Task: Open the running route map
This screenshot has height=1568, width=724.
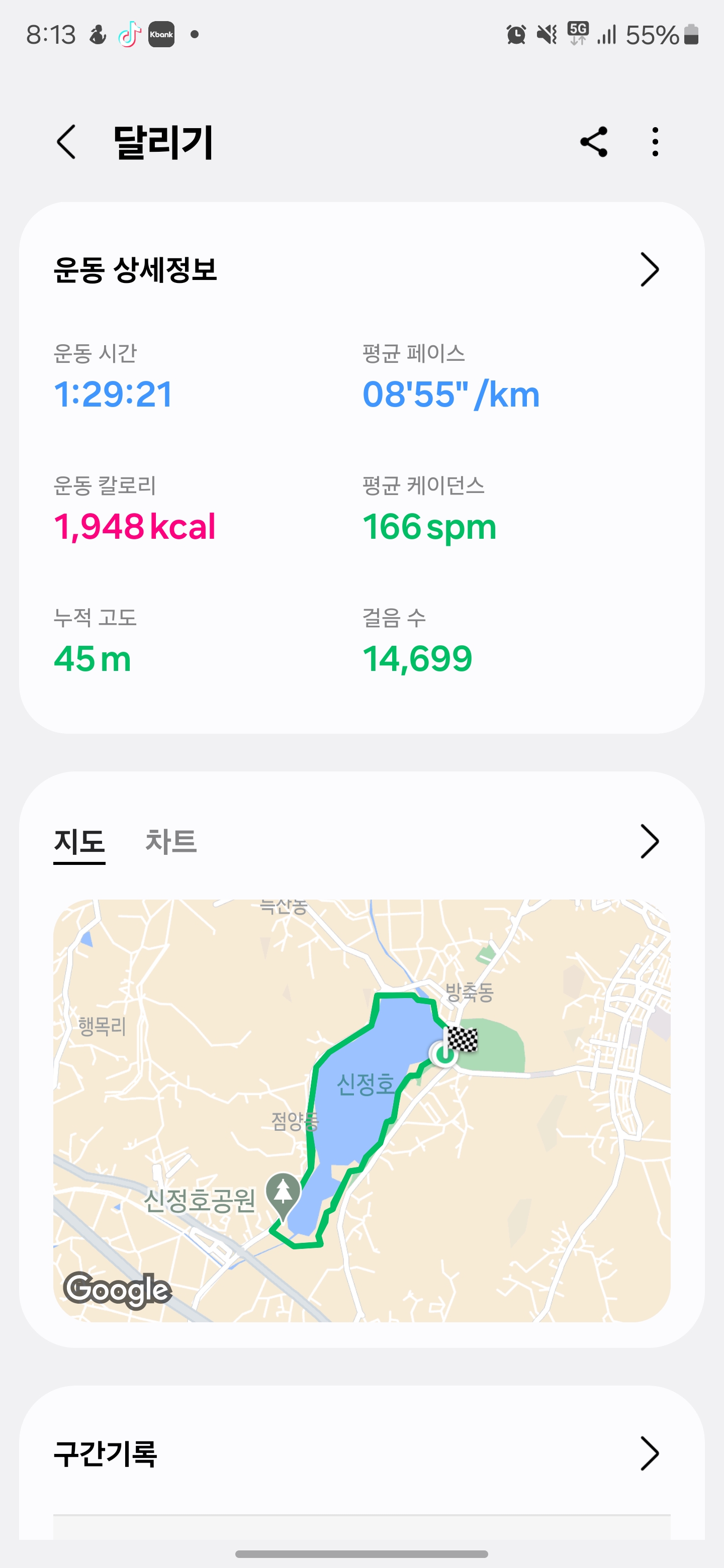Action: [x=361, y=1110]
